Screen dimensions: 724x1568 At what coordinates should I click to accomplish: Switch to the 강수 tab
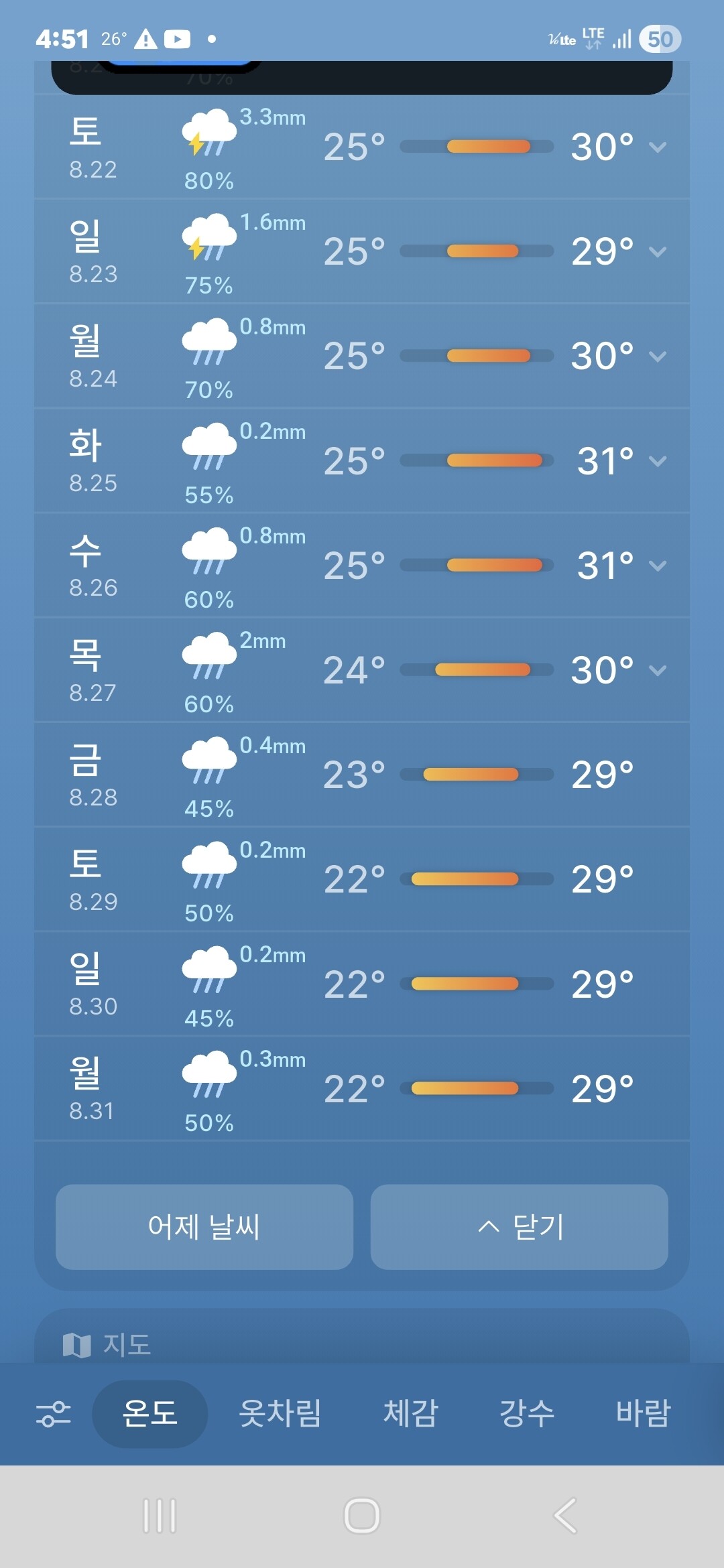click(527, 1414)
